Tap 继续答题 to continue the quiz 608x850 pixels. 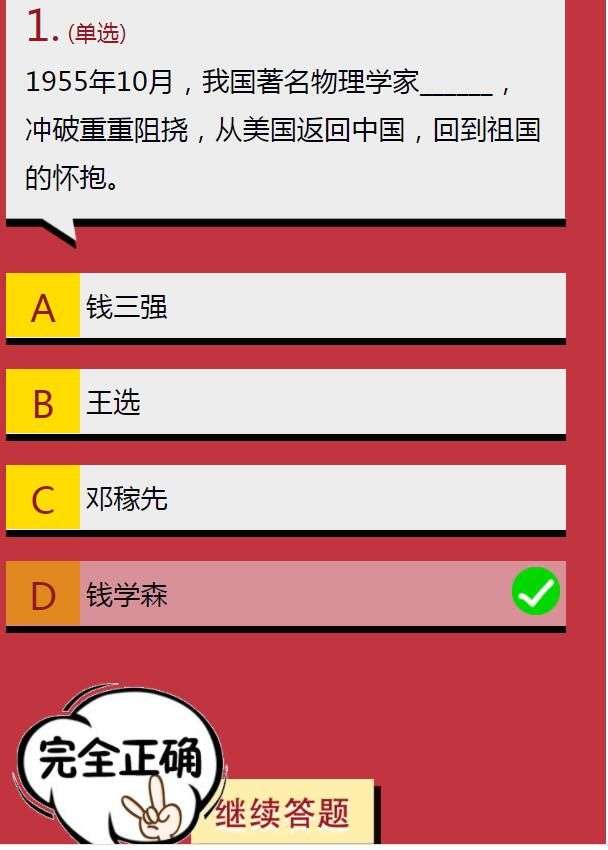pos(283,812)
